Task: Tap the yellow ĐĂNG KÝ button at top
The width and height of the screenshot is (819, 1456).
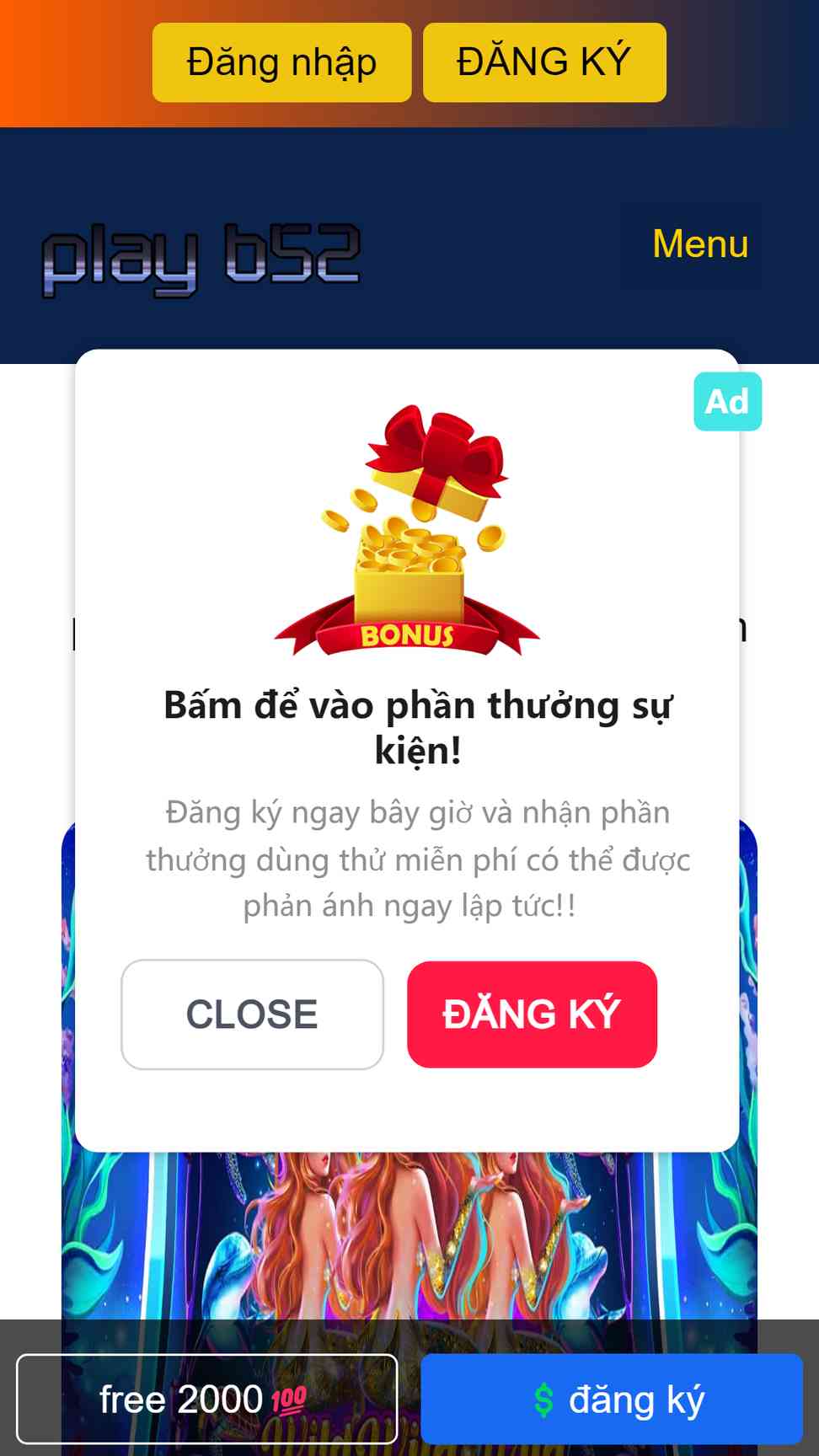Action: 544,62
